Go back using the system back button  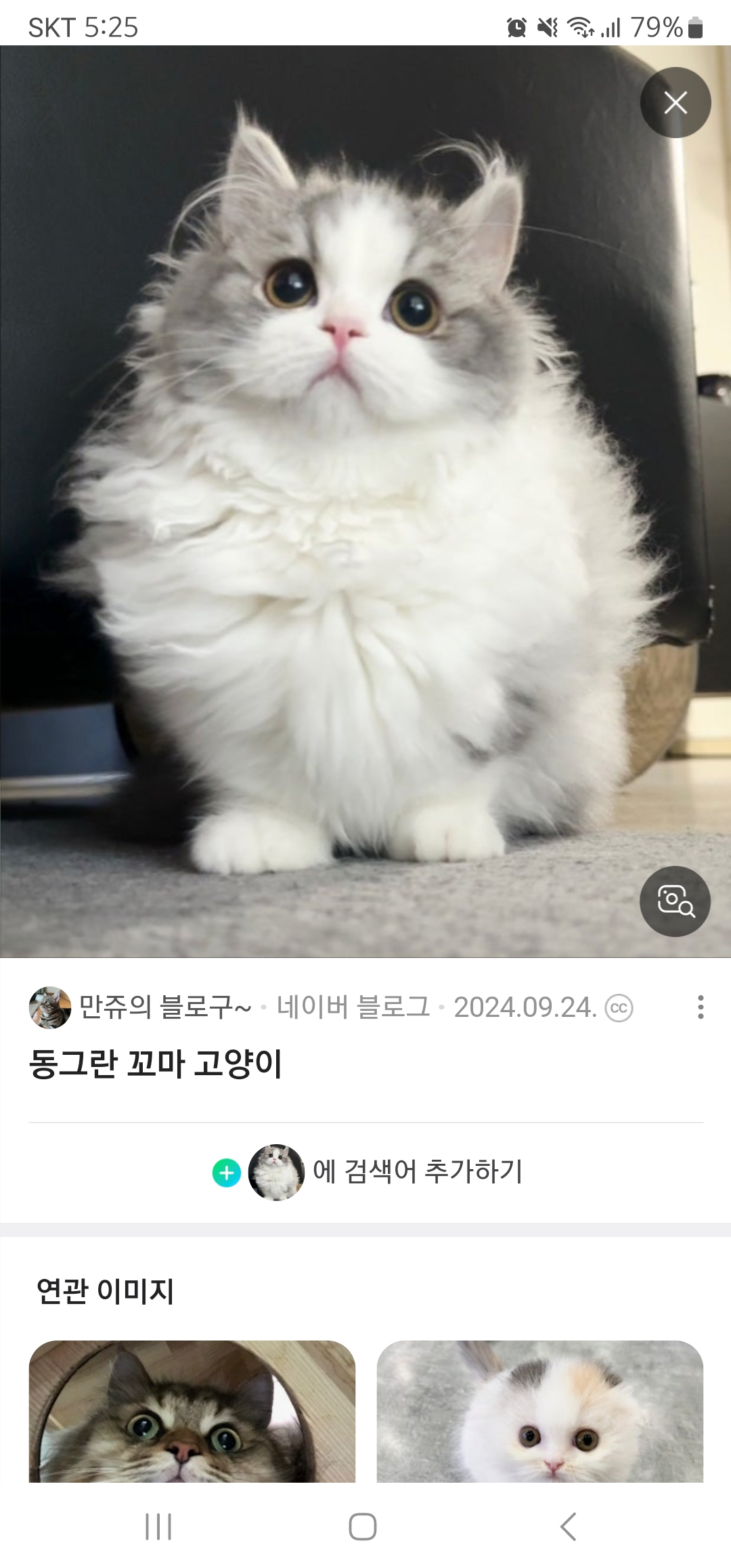[569, 1527]
